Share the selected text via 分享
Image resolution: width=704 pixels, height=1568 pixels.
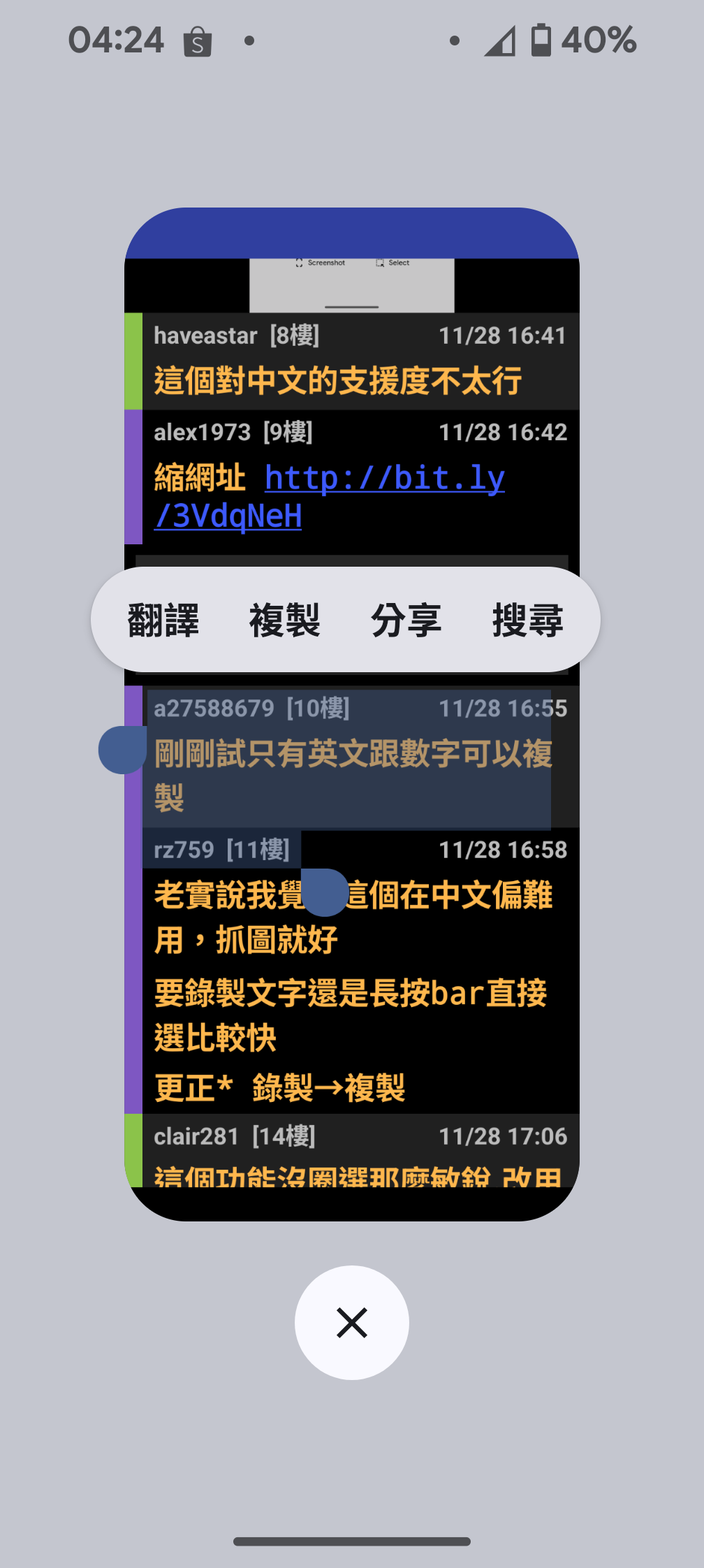pos(406,620)
